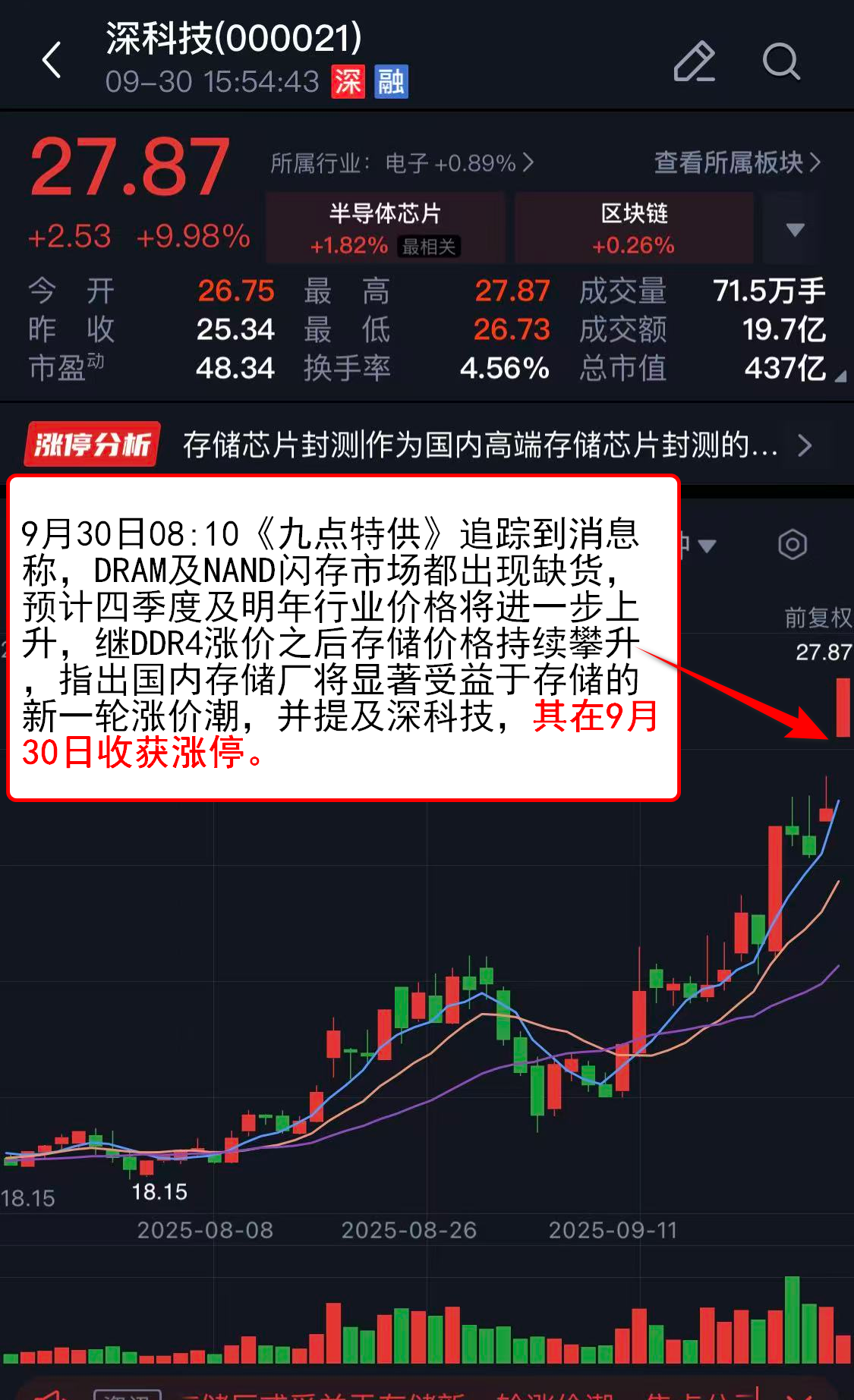
Task: Open stock search
Action: coord(780,61)
